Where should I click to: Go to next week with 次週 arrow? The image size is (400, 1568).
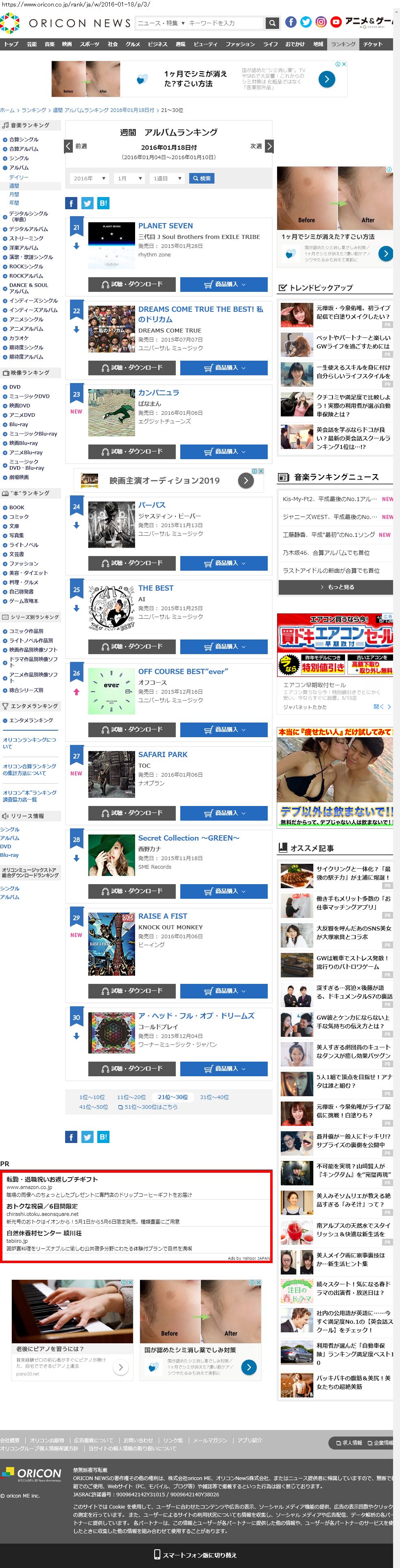click(x=269, y=147)
